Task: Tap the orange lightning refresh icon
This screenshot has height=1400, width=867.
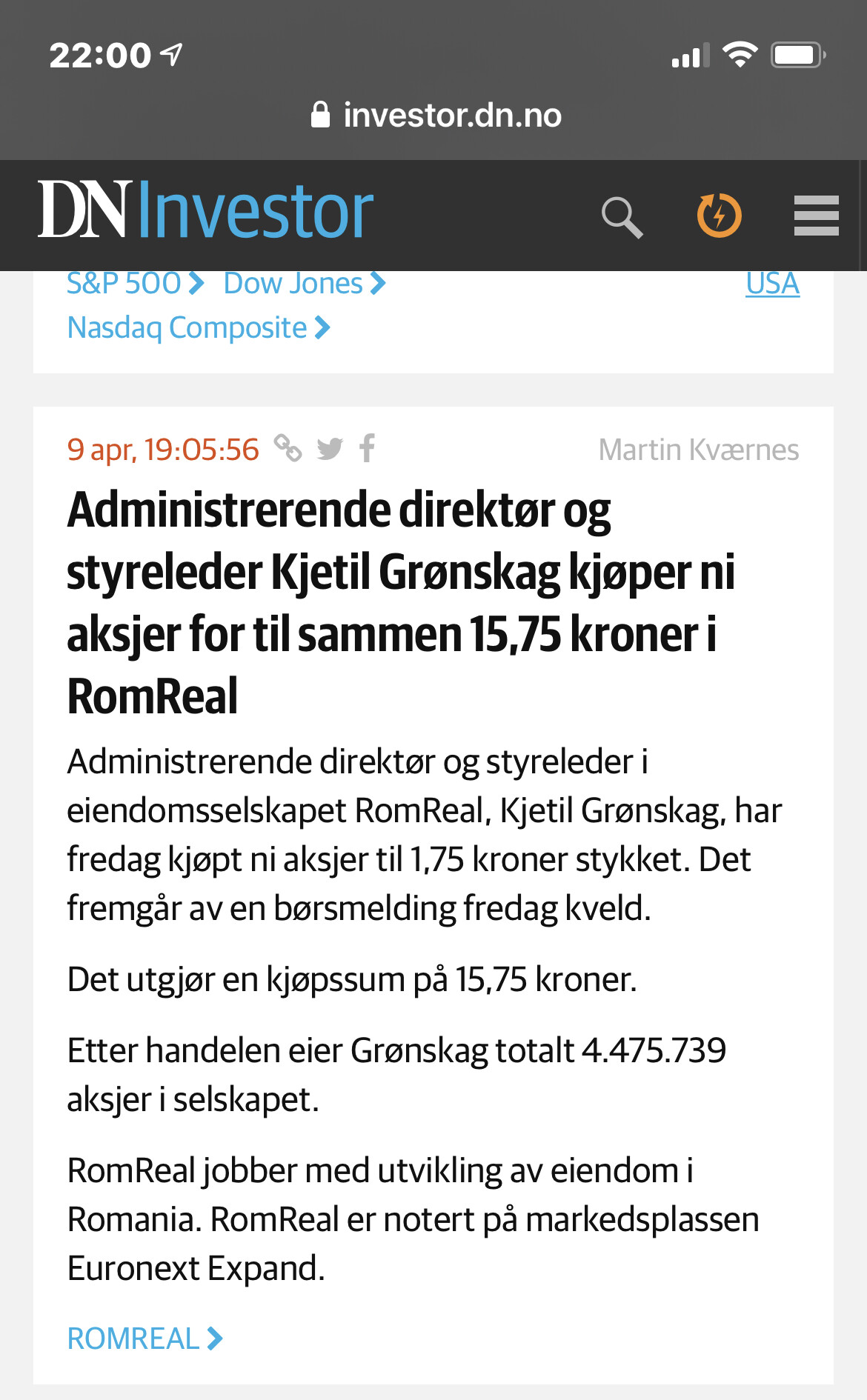Action: coord(719,216)
